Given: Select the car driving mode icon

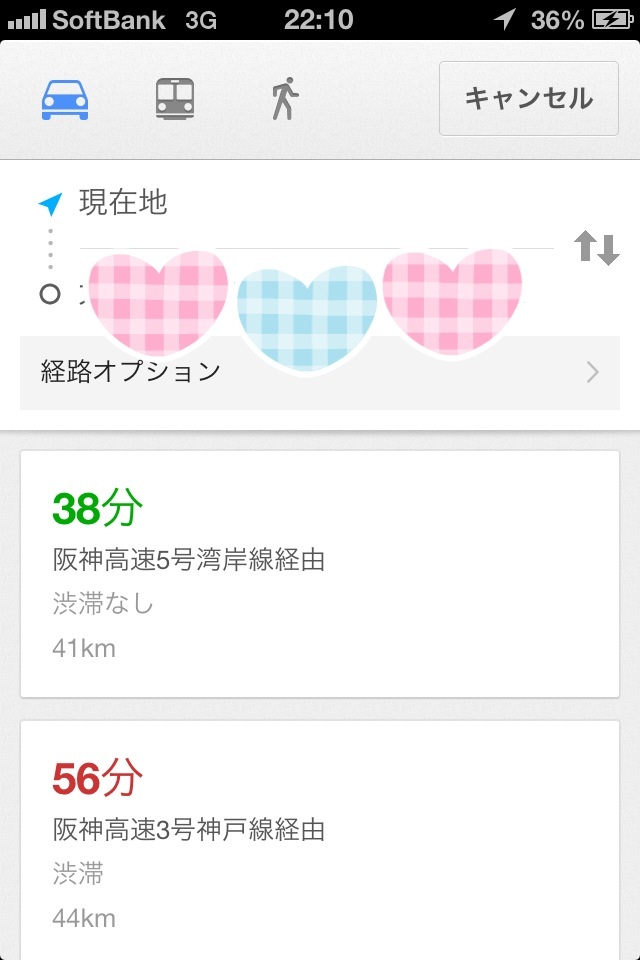Looking at the screenshot, I should click(x=65, y=99).
